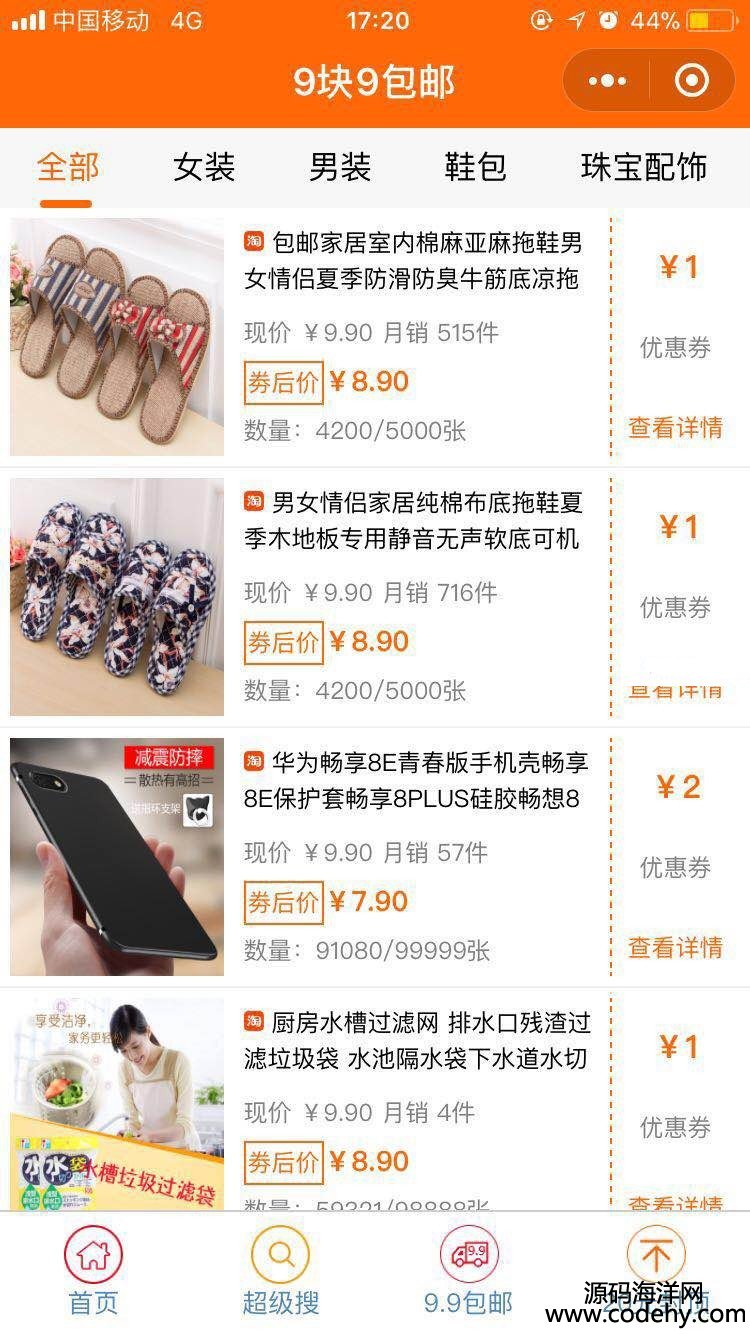
Task: Switch to the 男装 category tab
Action: pyautogui.click(x=340, y=167)
